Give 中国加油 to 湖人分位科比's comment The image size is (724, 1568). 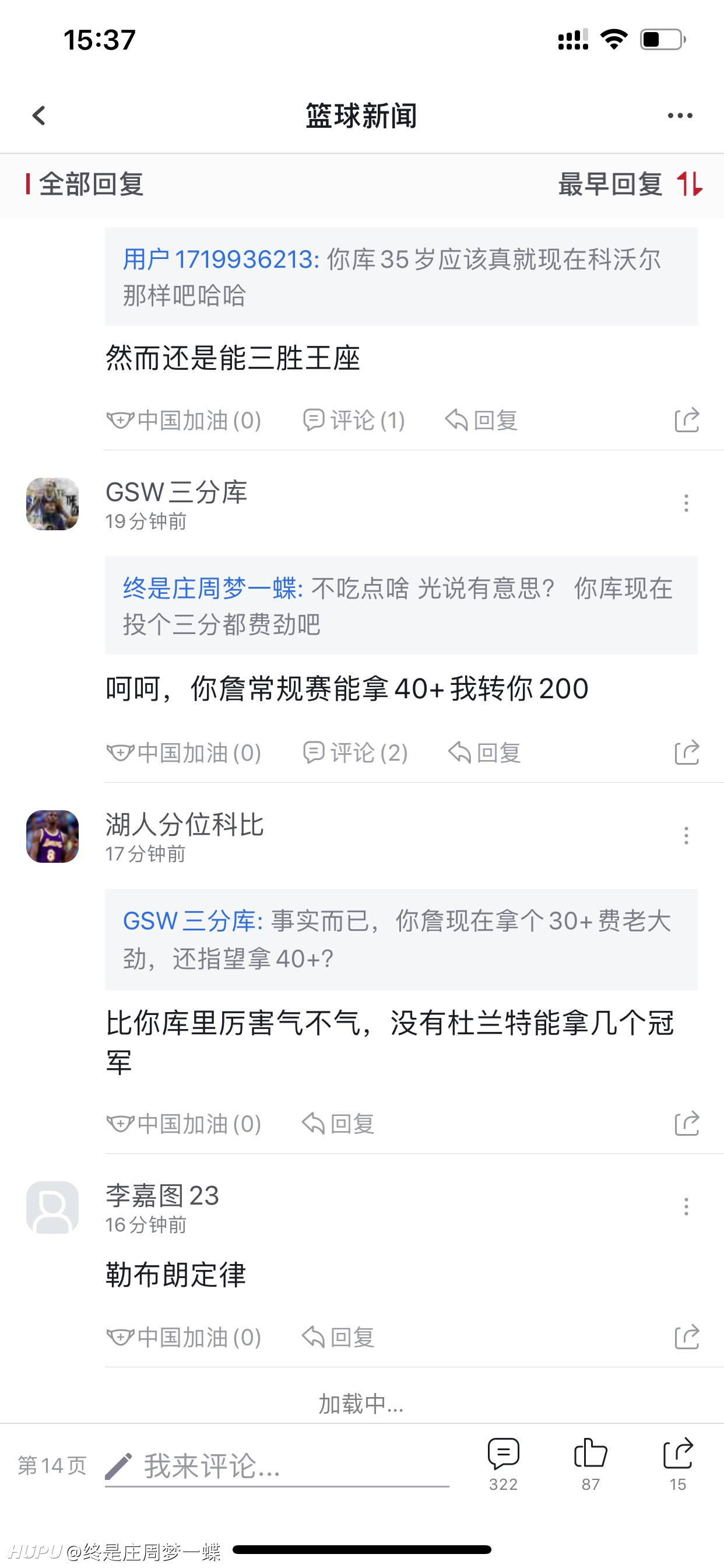click(184, 1123)
